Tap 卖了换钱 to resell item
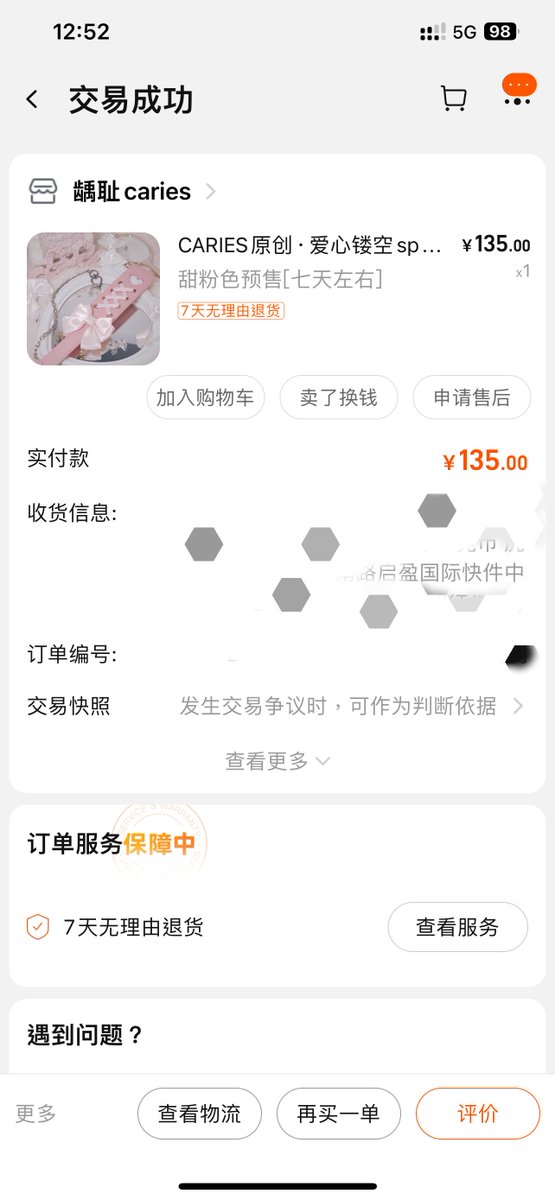Viewport: 555px width, 1200px height. tap(339, 397)
